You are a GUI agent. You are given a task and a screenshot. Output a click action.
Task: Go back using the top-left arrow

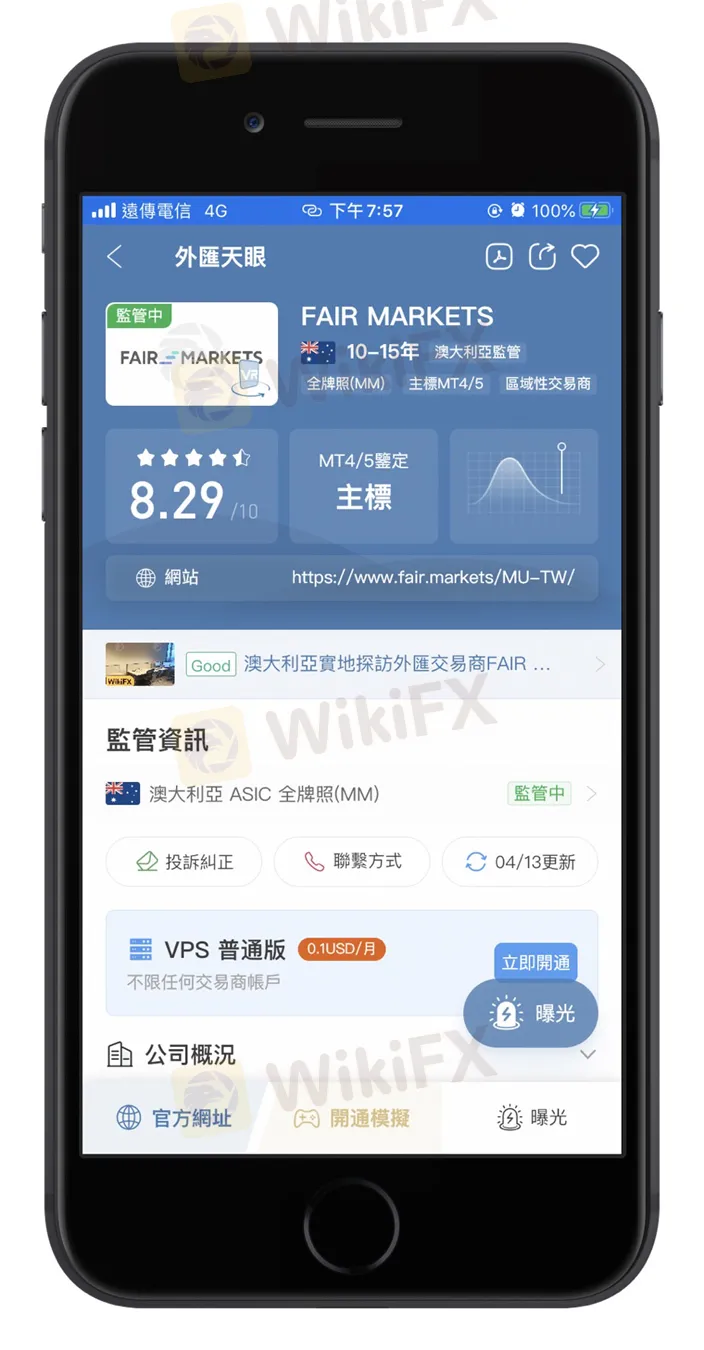click(x=114, y=257)
